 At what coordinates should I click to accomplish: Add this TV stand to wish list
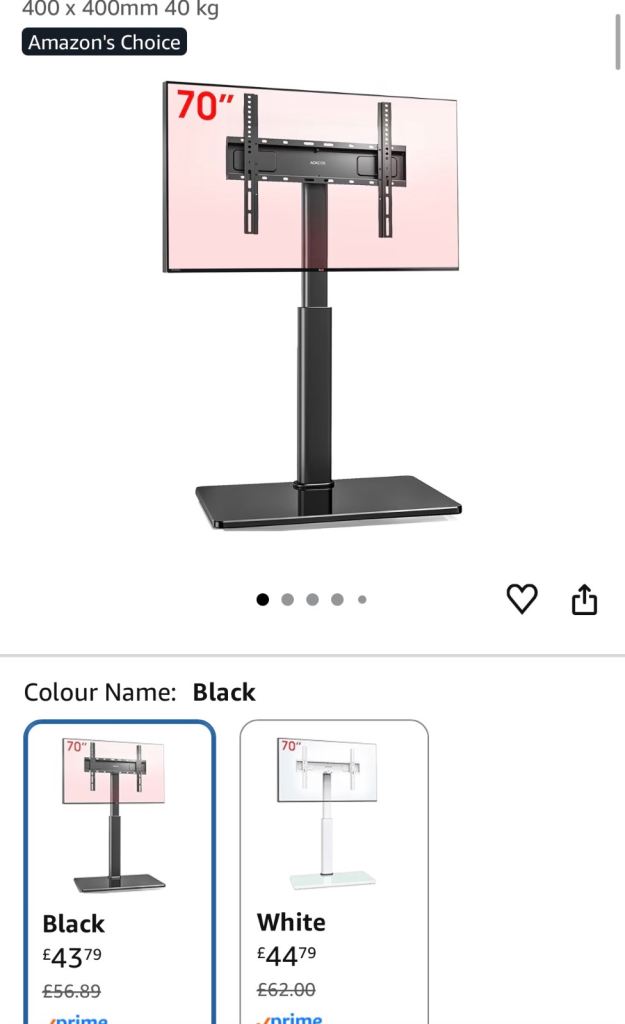[522, 599]
